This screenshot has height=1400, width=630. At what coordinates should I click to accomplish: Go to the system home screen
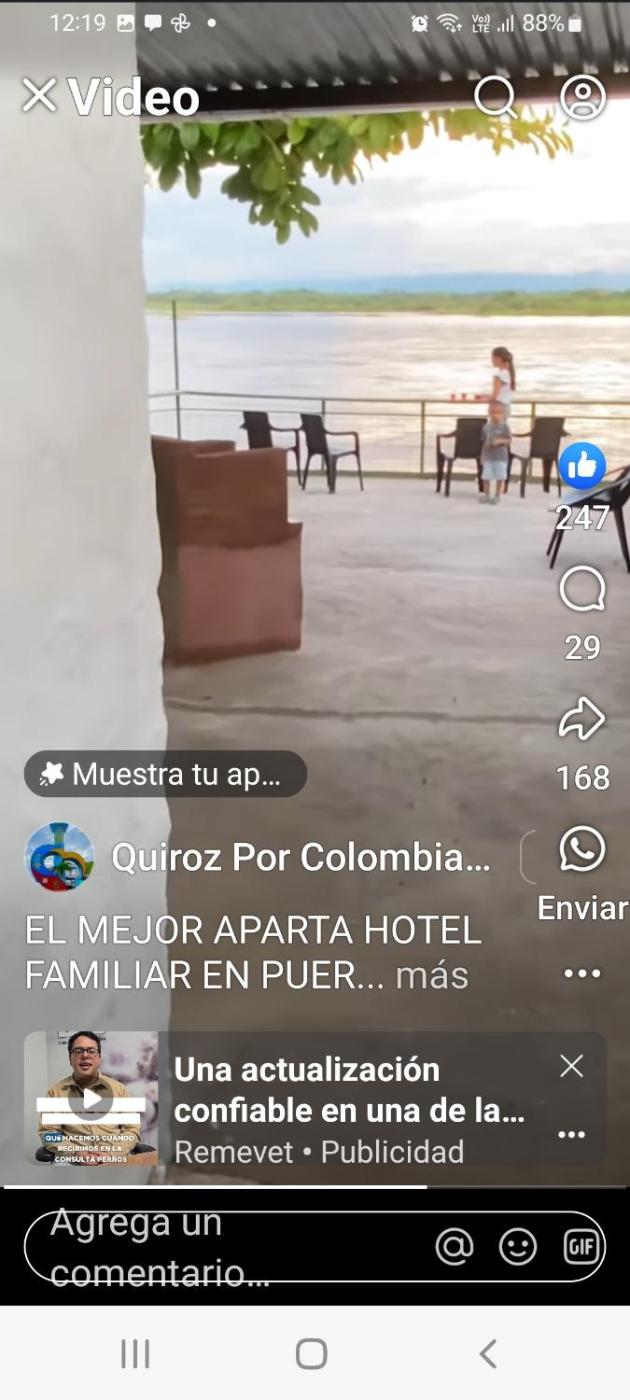312,1354
